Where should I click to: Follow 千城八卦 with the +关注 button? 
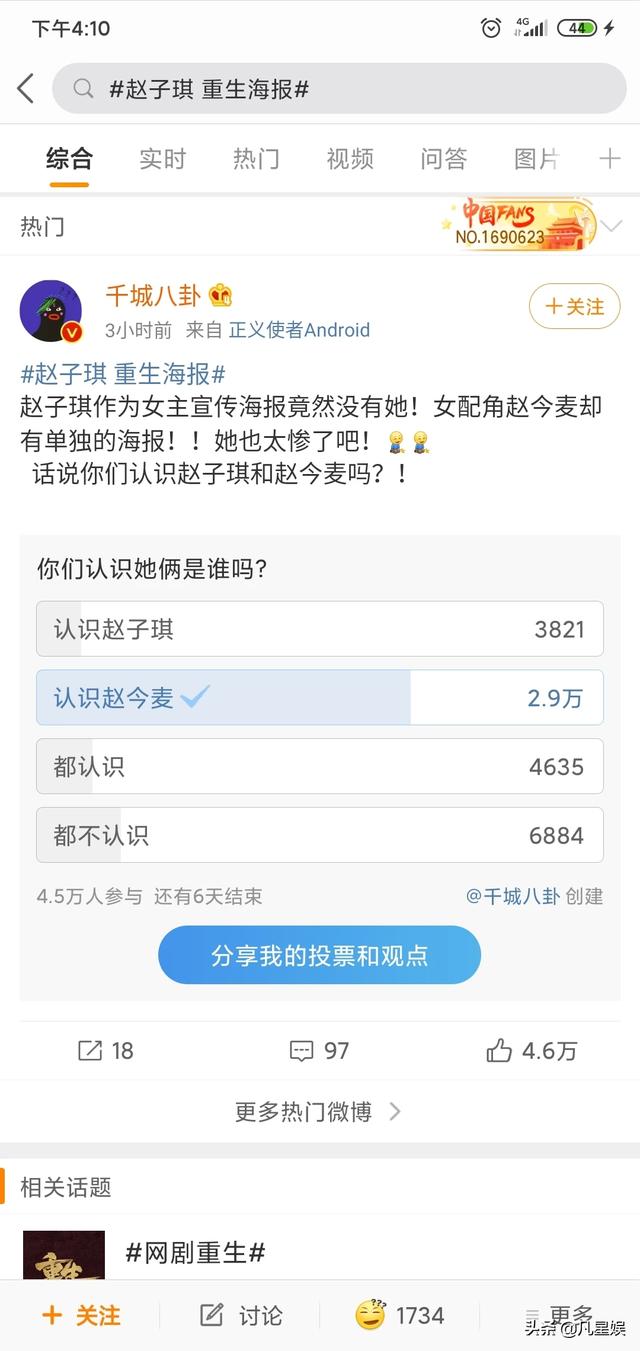(574, 307)
